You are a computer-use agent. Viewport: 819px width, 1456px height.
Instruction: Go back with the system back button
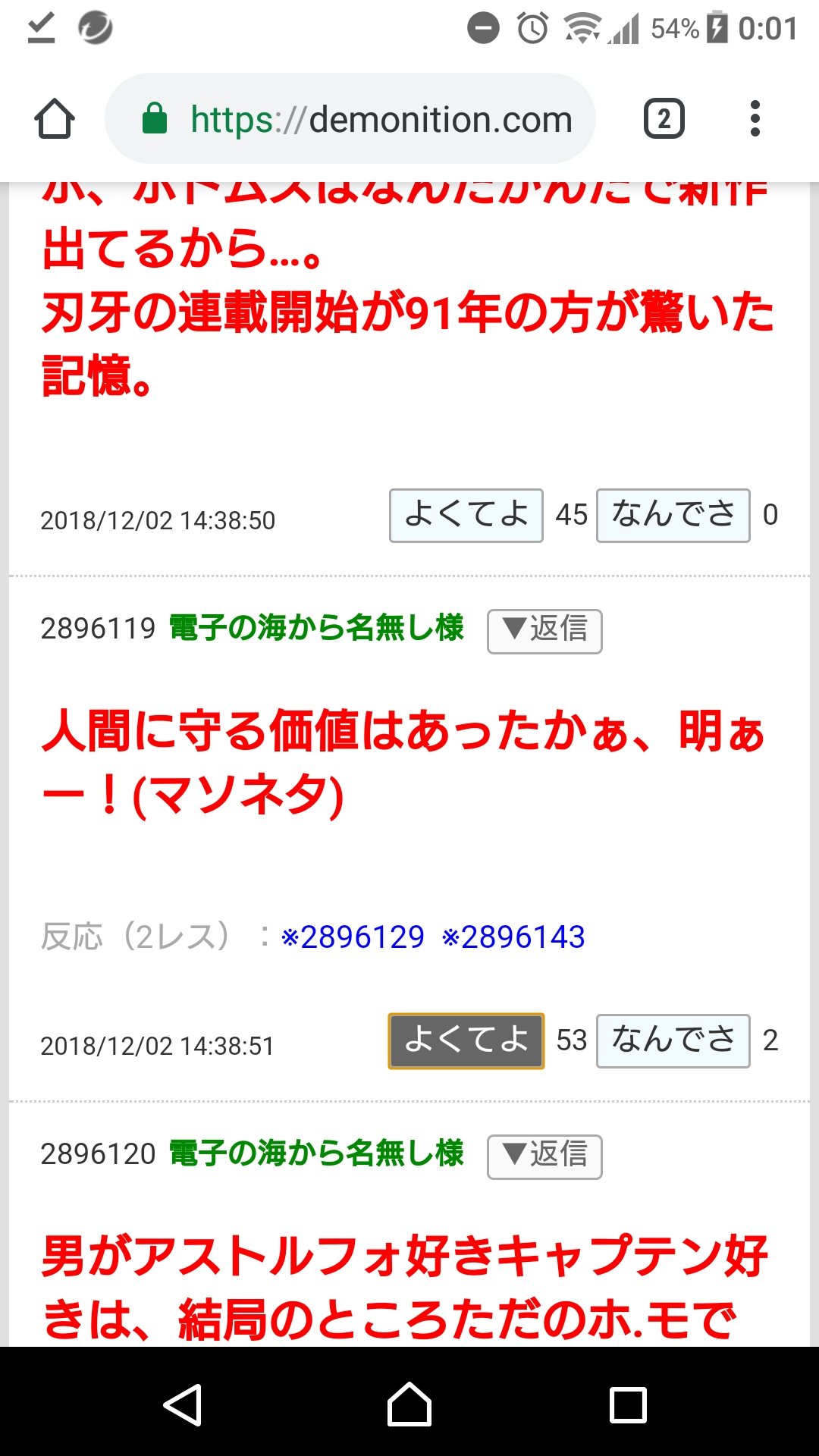(183, 1404)
